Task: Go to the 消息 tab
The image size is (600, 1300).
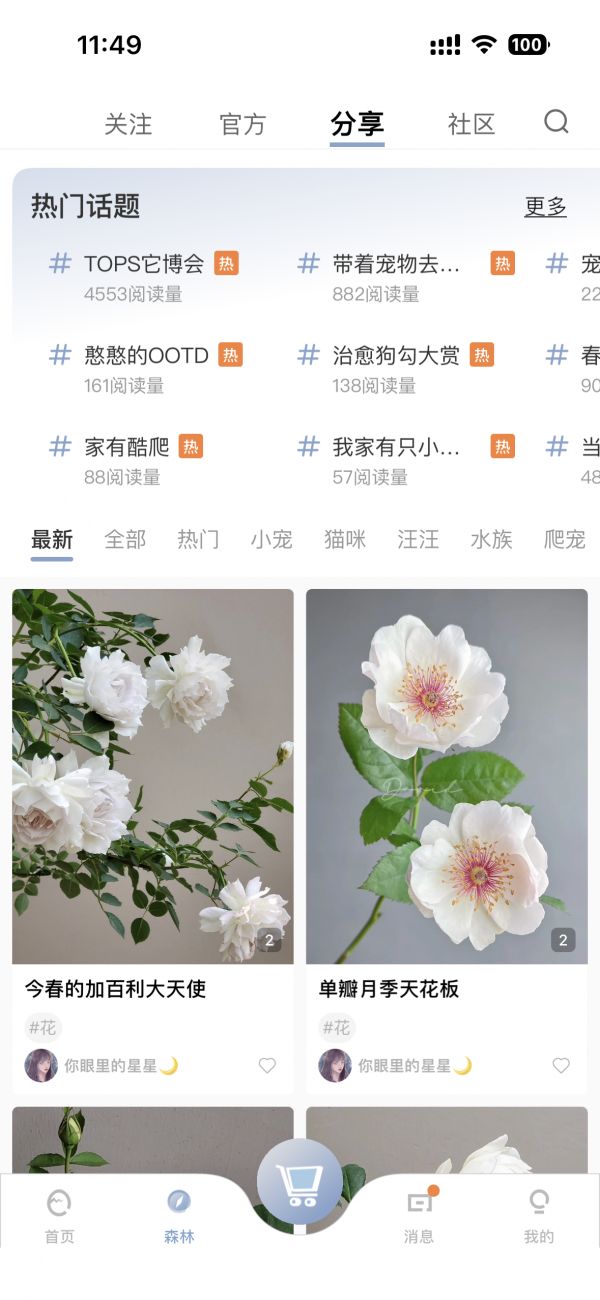Action: (419, 1214)
